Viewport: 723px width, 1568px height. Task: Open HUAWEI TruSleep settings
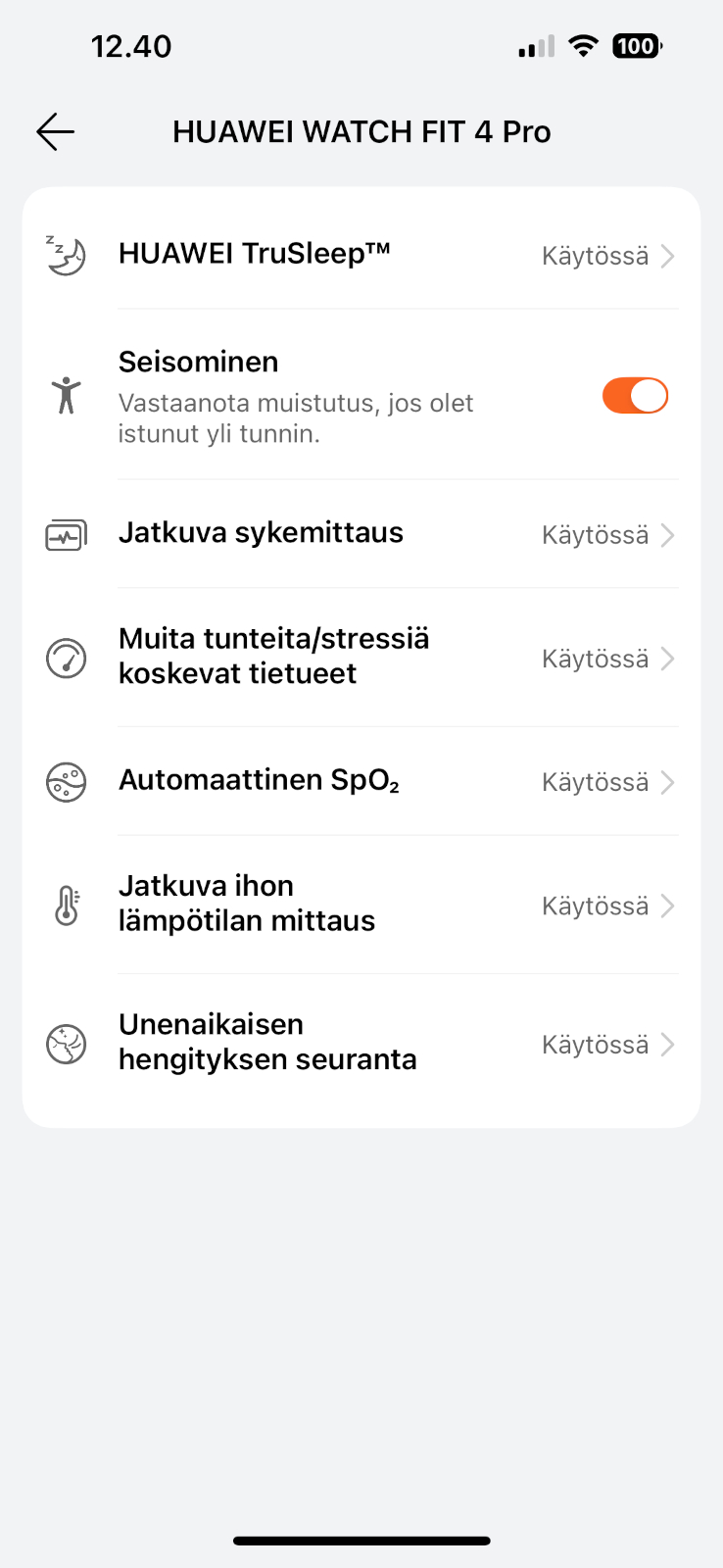pos(361,255)
